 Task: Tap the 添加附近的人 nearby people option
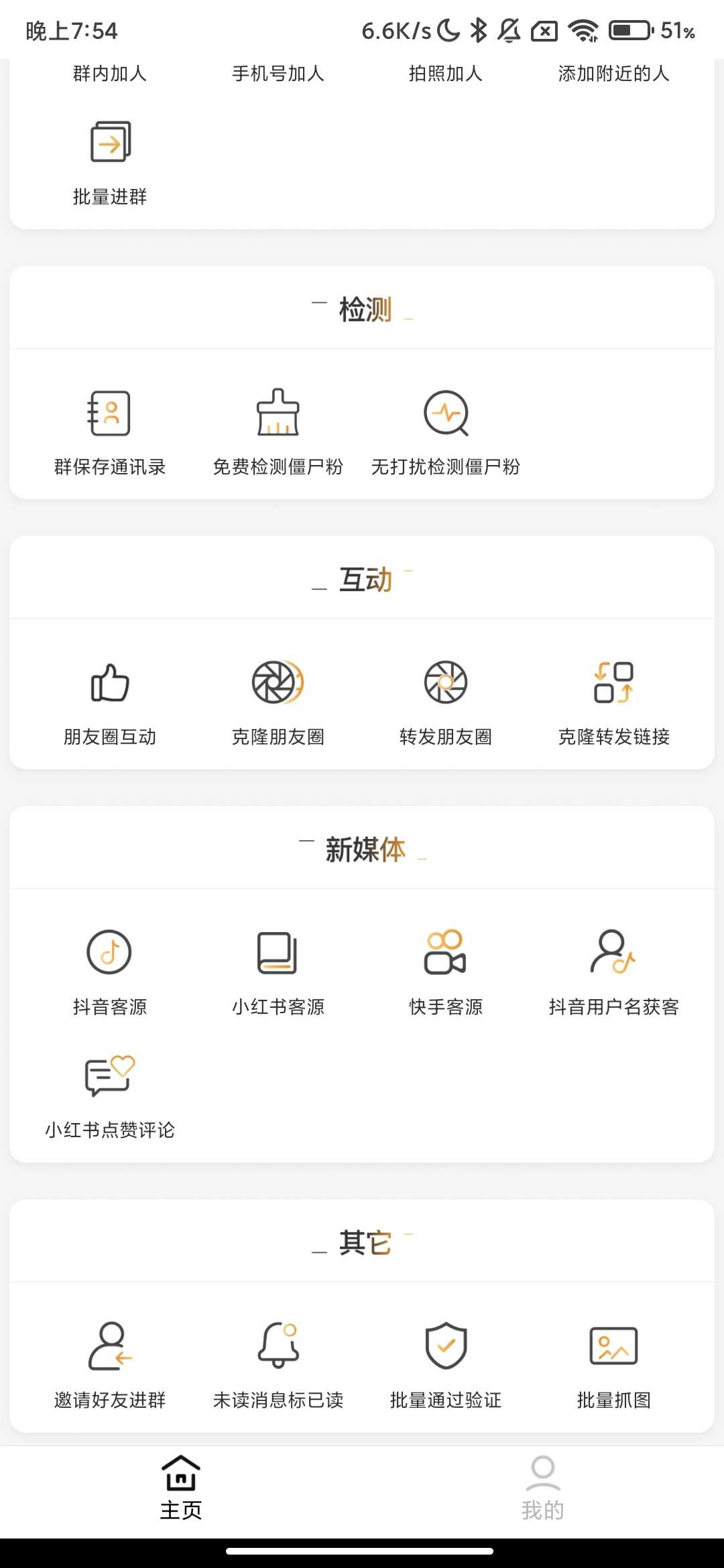(x=613, y=74)
